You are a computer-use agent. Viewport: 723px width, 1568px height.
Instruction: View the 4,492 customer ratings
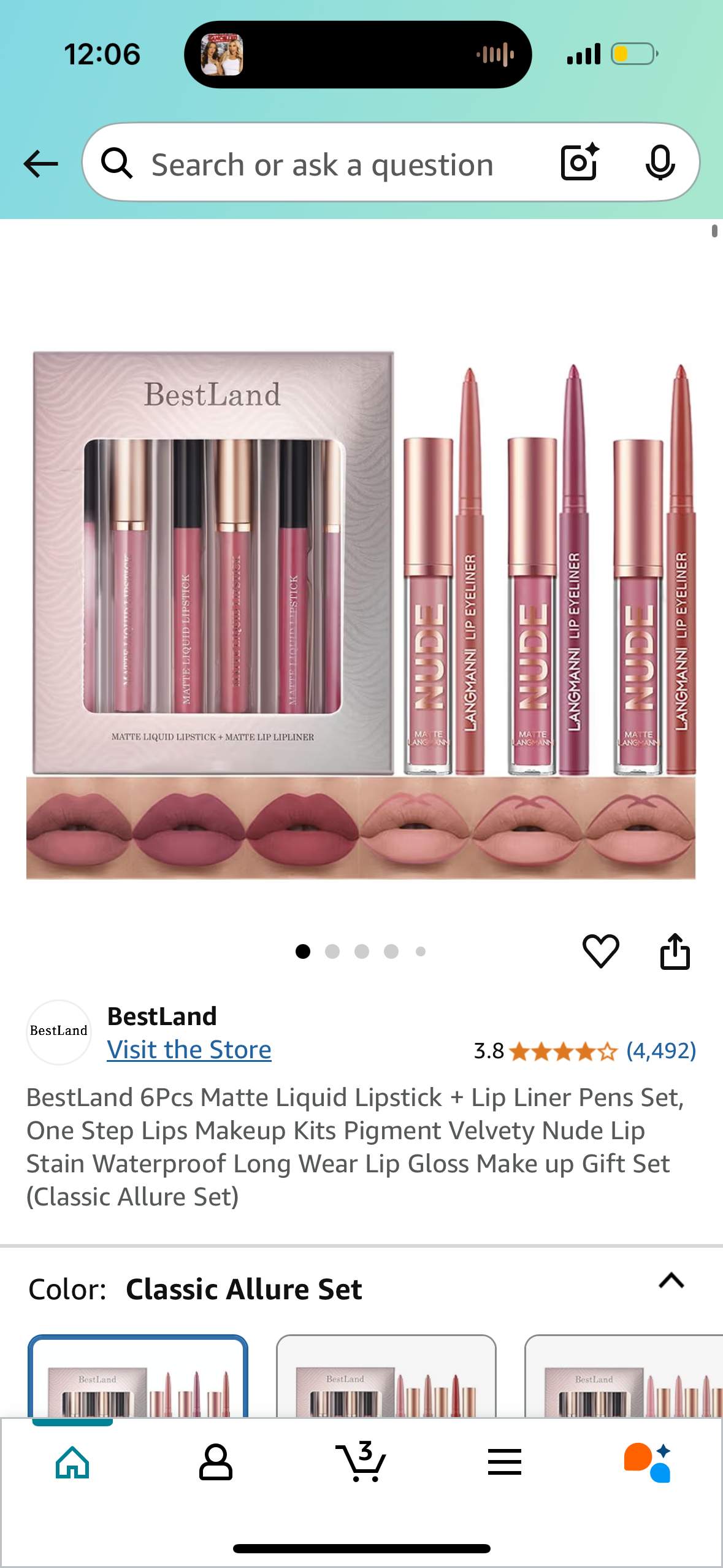660,1051
